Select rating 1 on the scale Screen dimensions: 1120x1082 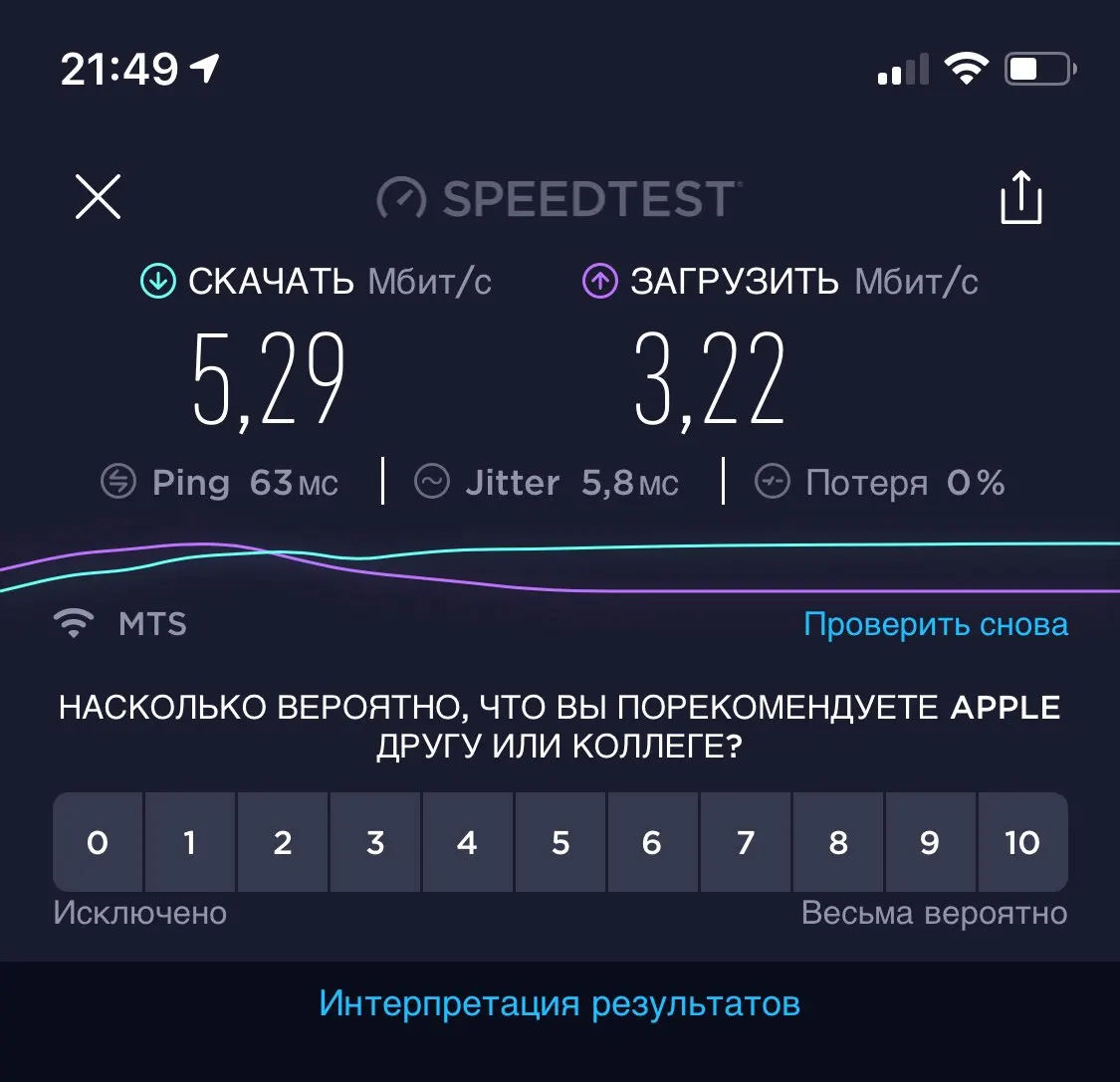pos(190,842)
